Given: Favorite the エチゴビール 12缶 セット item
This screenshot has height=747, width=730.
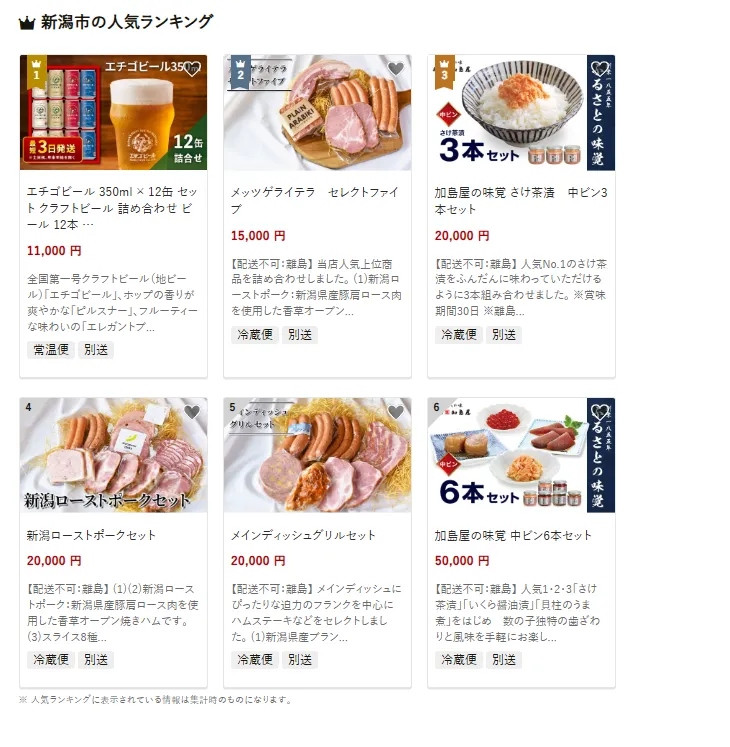Looking at the screenshot, I should pyautogui.click(x=192, y=69).
